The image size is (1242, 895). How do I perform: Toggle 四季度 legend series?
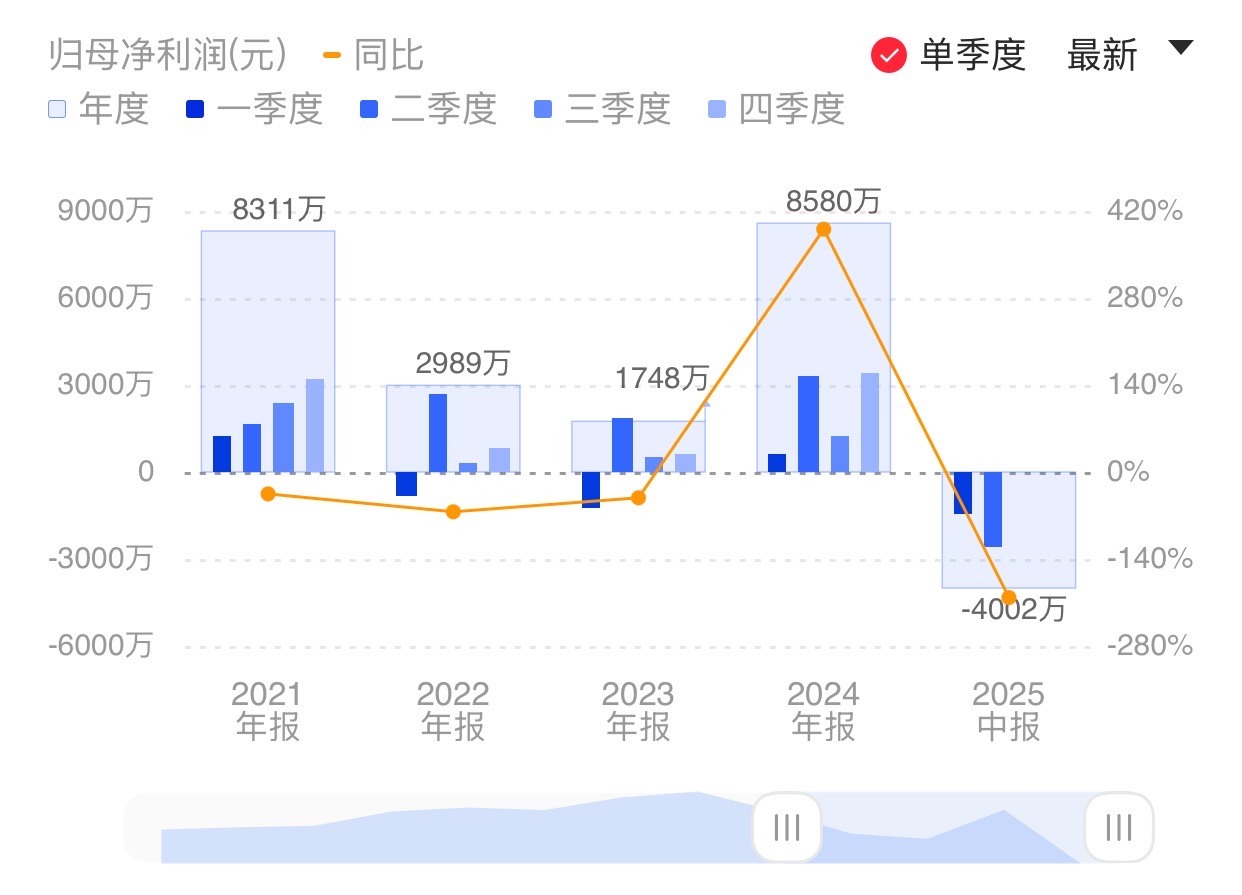(776, 109)
